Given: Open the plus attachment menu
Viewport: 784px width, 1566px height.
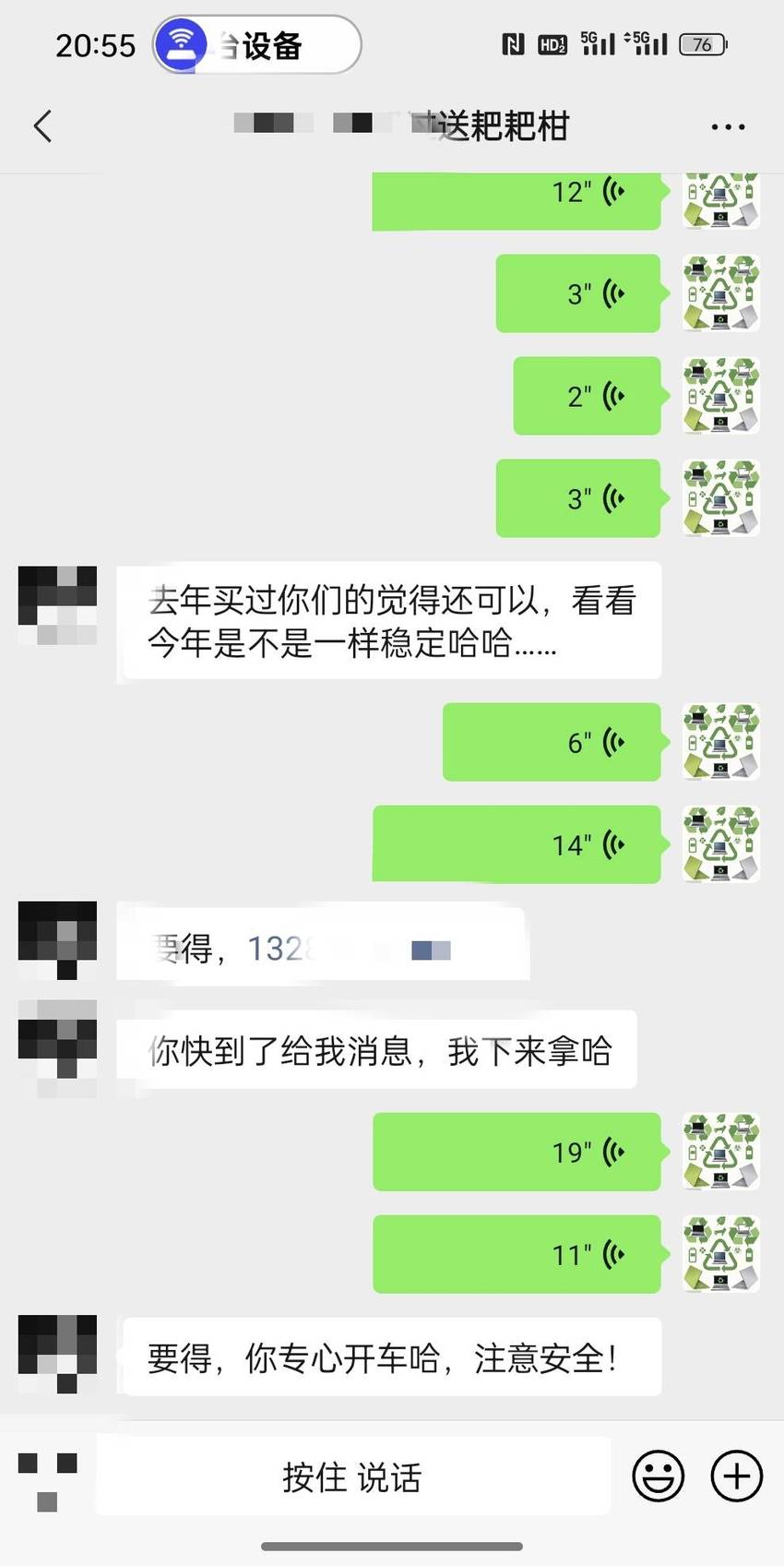Looking at the screenshot, I should click(737, 1476).
